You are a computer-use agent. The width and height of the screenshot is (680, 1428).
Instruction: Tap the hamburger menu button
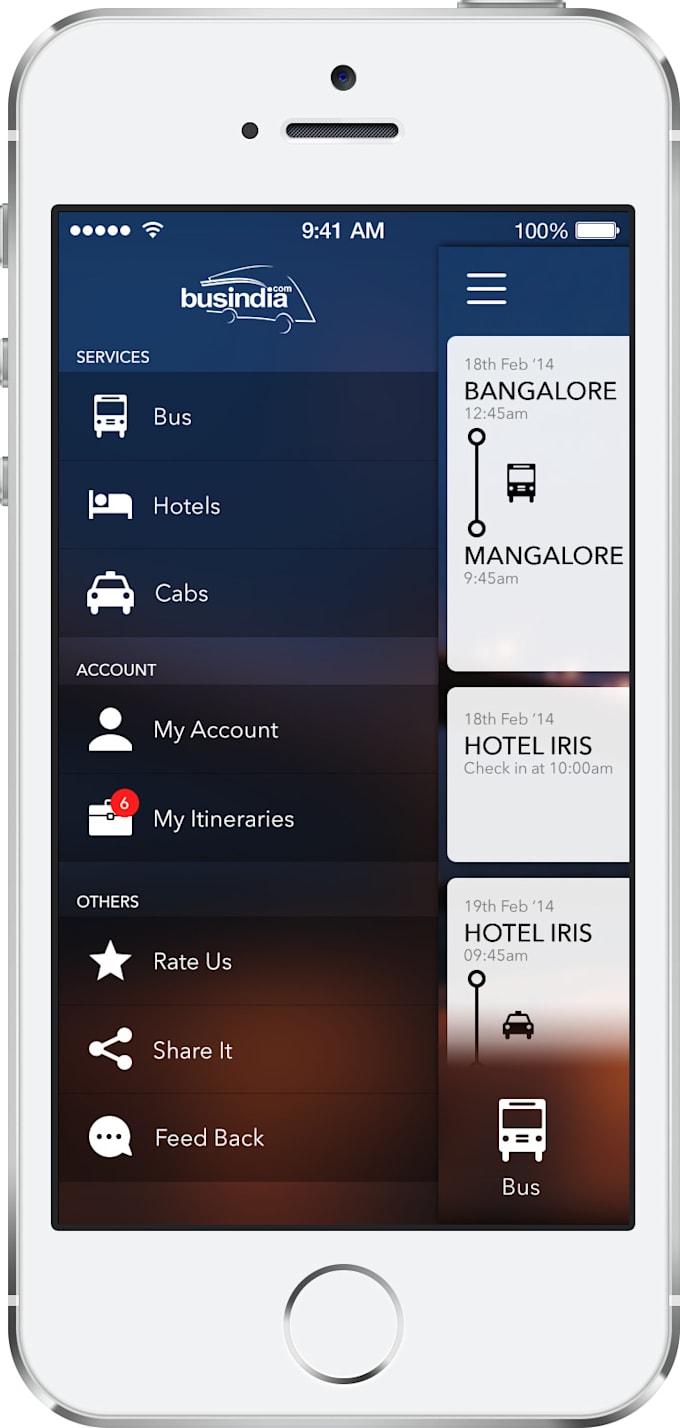486,288
